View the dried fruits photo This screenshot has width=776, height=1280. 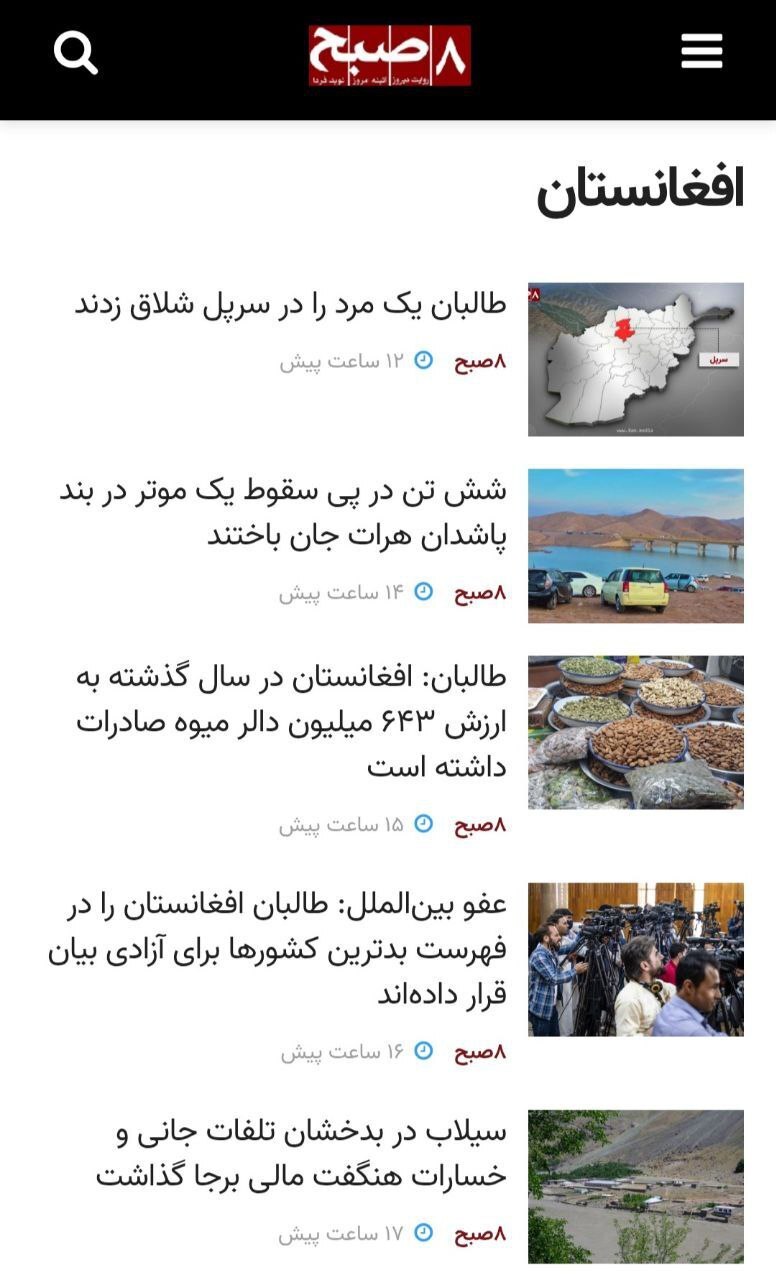coord(635,732)
